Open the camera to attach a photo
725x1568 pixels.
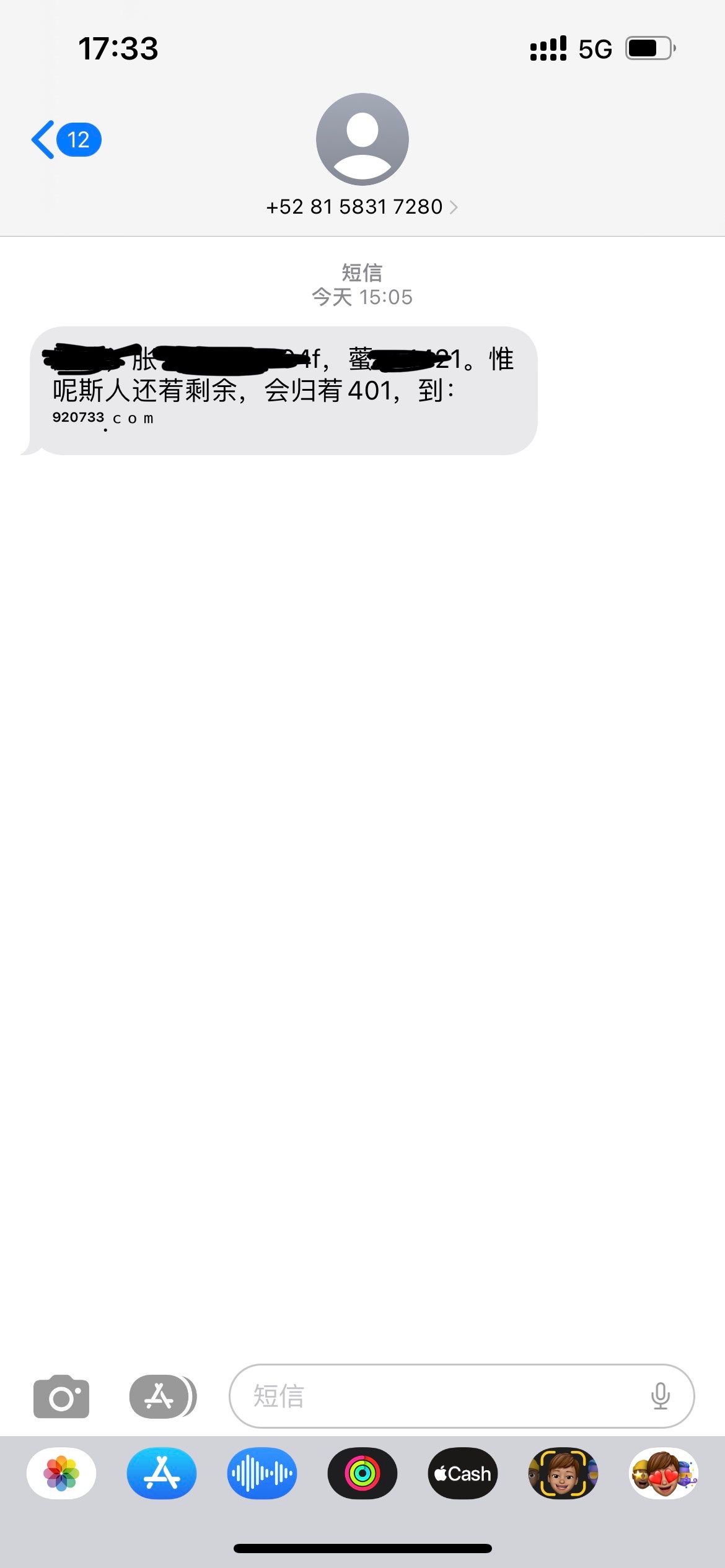(x=61, y=1396)
